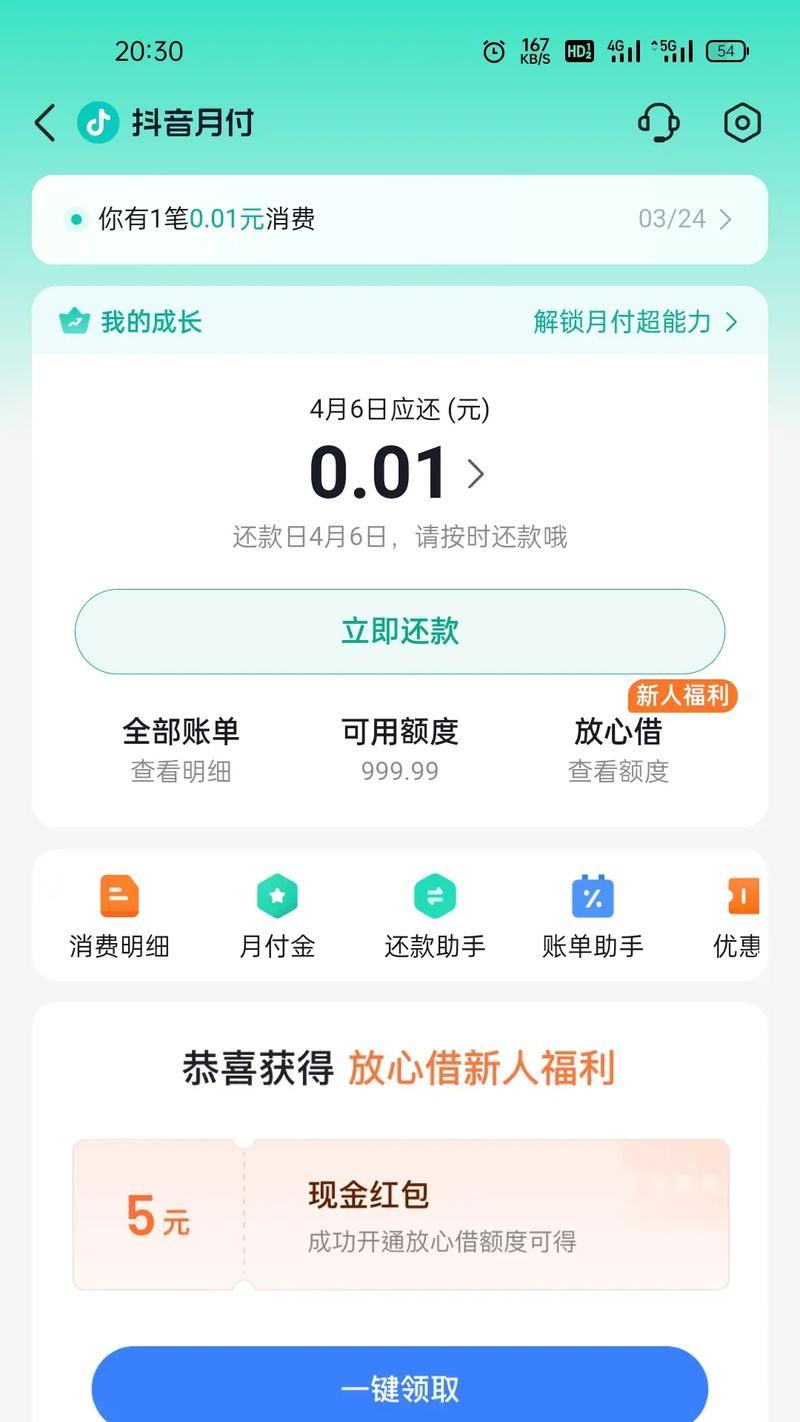Open the 0.01元 consumption notice
Screen dimensions: 800x1422
click(x=400, y=219)
